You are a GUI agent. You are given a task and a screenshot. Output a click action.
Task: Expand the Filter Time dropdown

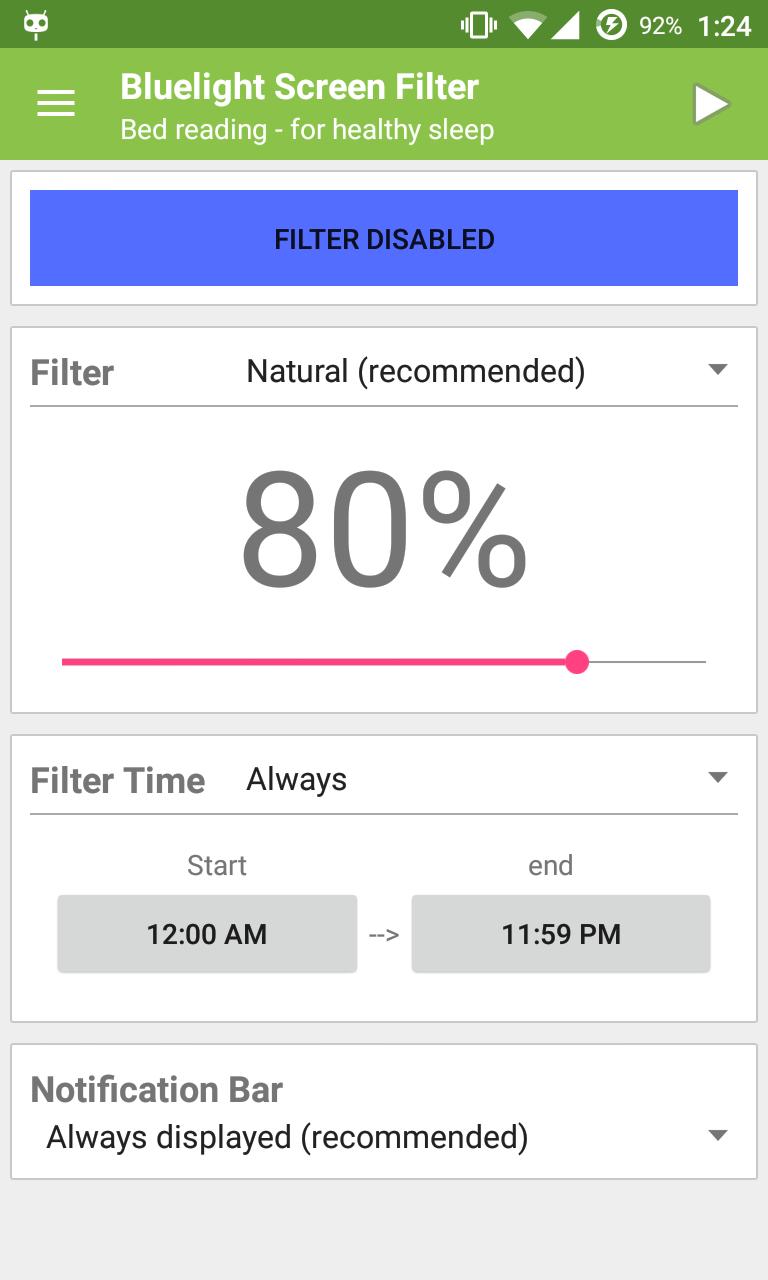[717, 775]
